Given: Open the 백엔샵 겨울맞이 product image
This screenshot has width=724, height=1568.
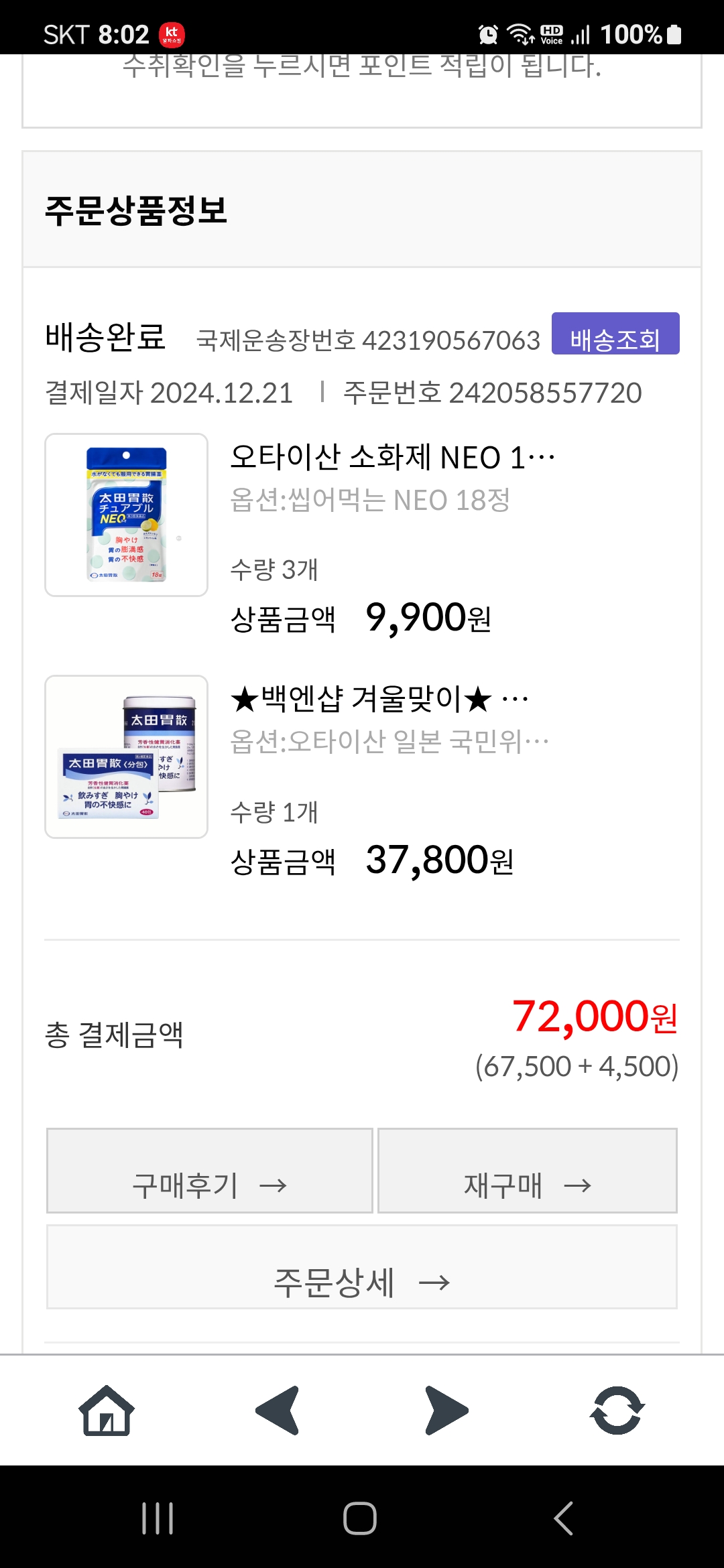Looking at the screenshot, I should click(126, 757).
